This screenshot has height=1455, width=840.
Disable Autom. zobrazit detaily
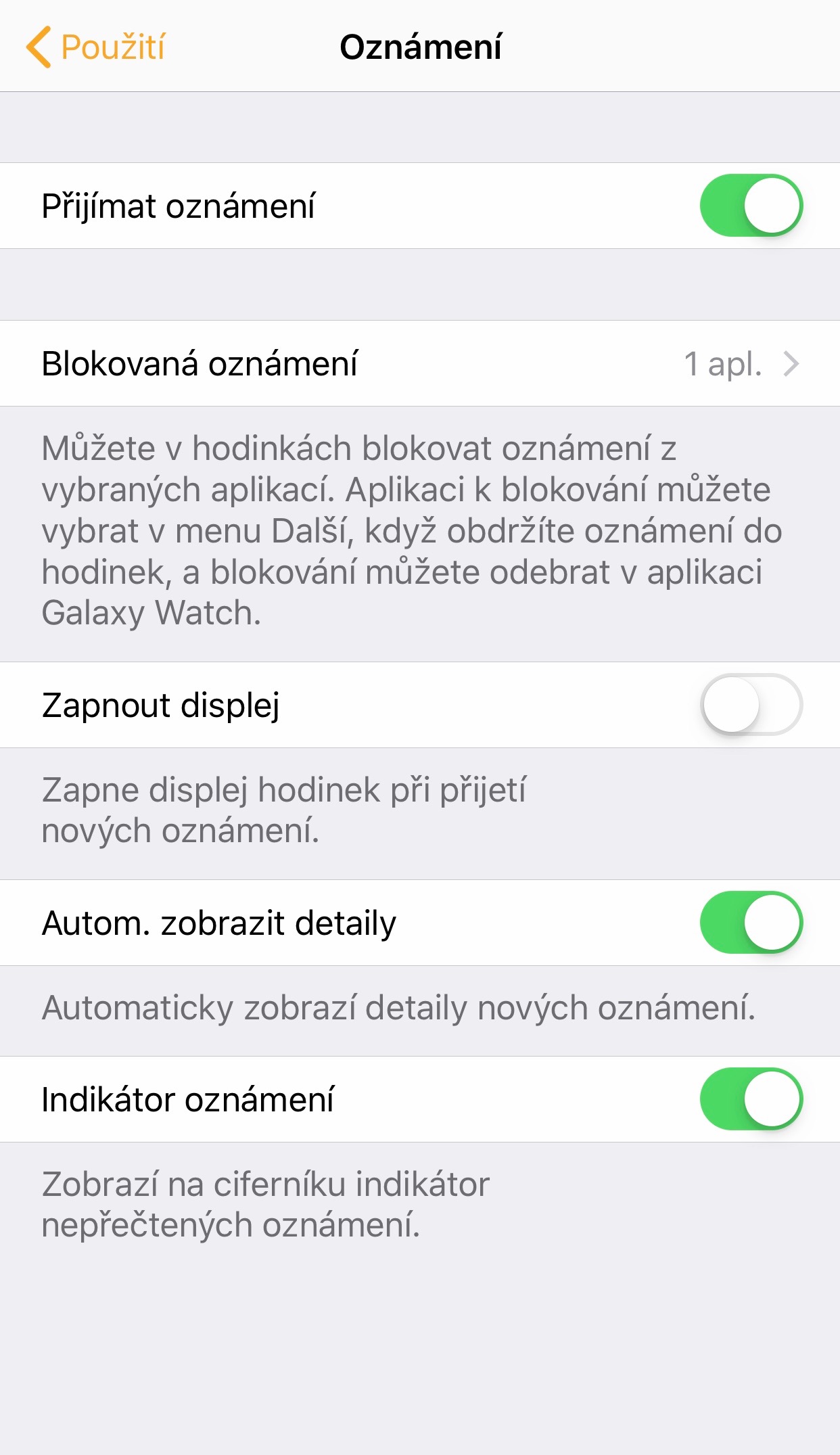(751, 923)
